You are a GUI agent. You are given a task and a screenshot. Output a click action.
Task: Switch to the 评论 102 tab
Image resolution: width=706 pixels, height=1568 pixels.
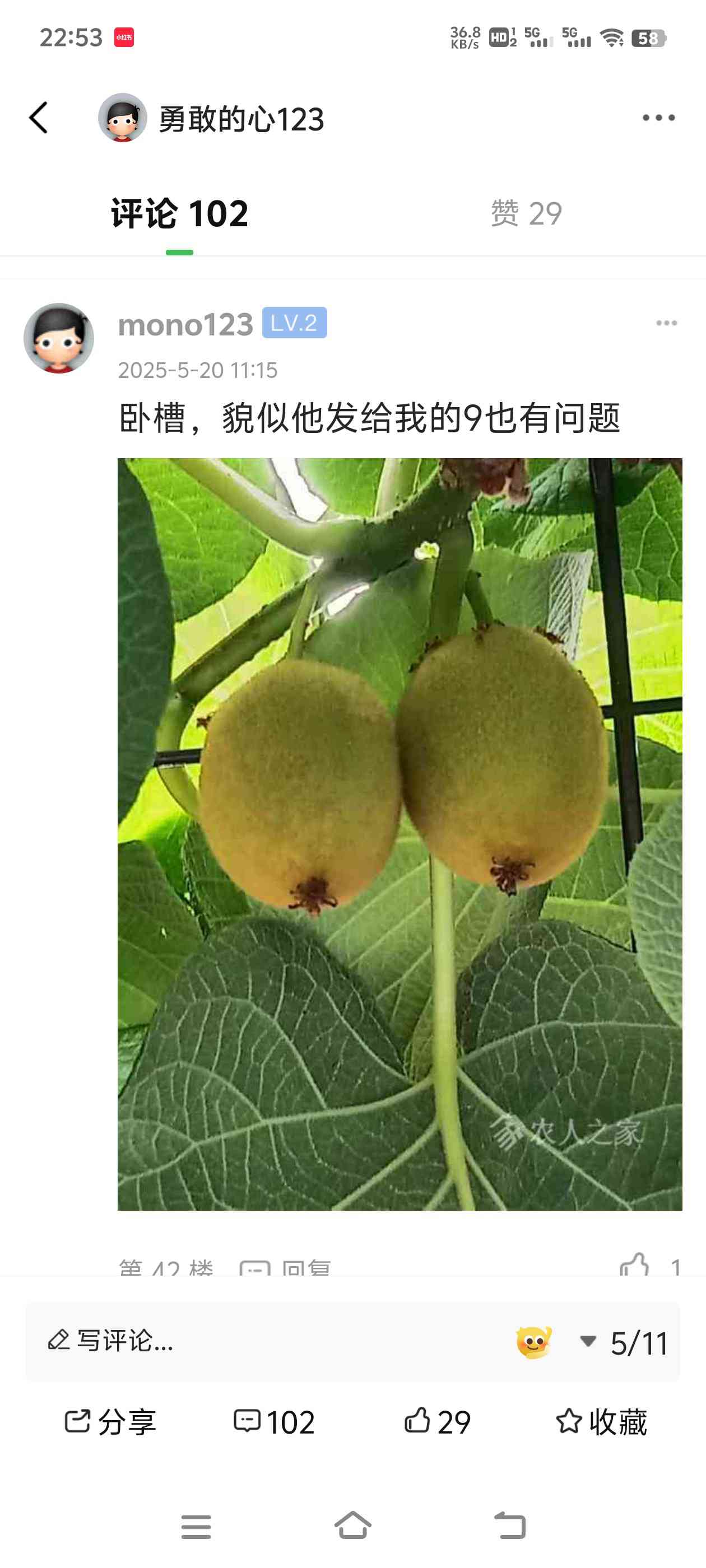(179, 214)
